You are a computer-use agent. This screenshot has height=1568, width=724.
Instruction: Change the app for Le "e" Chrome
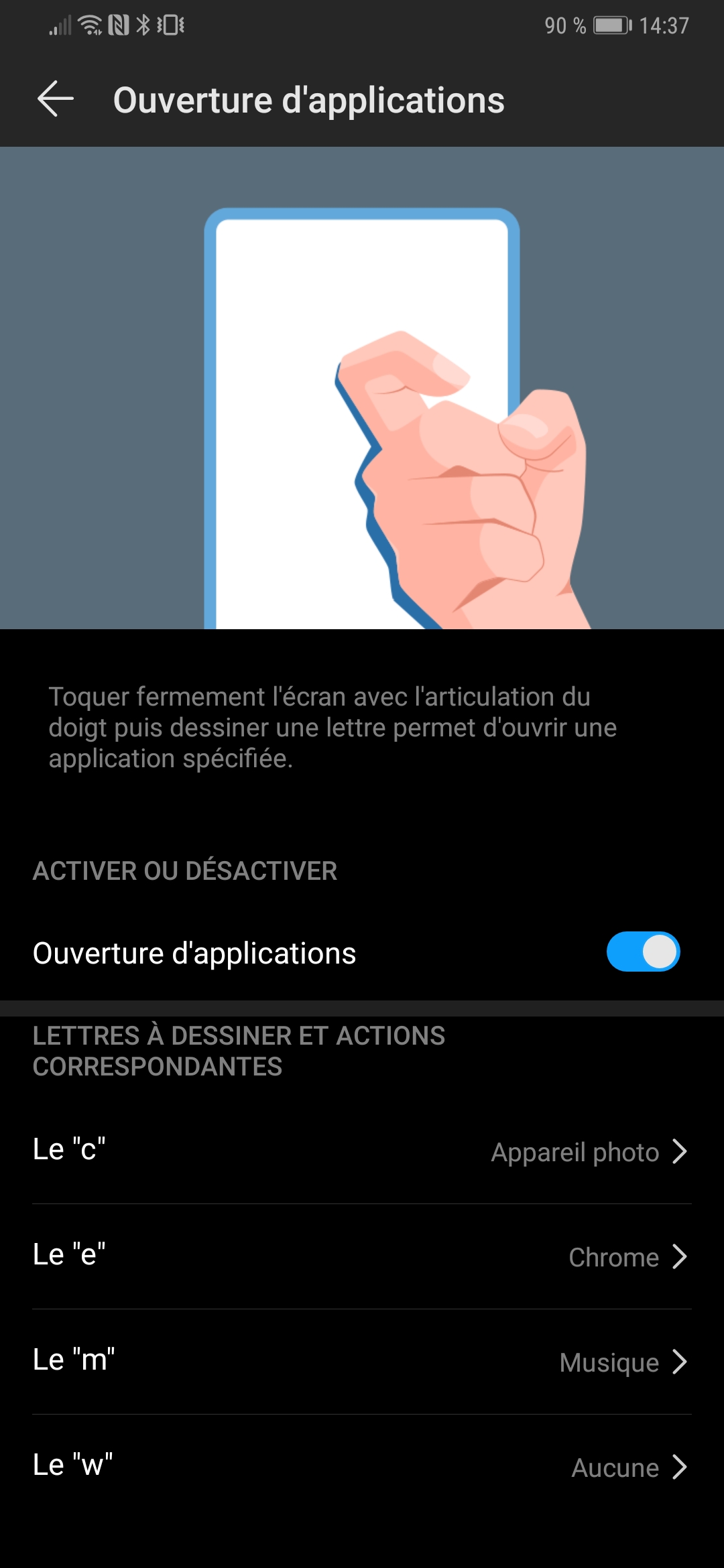(362, 1256)
